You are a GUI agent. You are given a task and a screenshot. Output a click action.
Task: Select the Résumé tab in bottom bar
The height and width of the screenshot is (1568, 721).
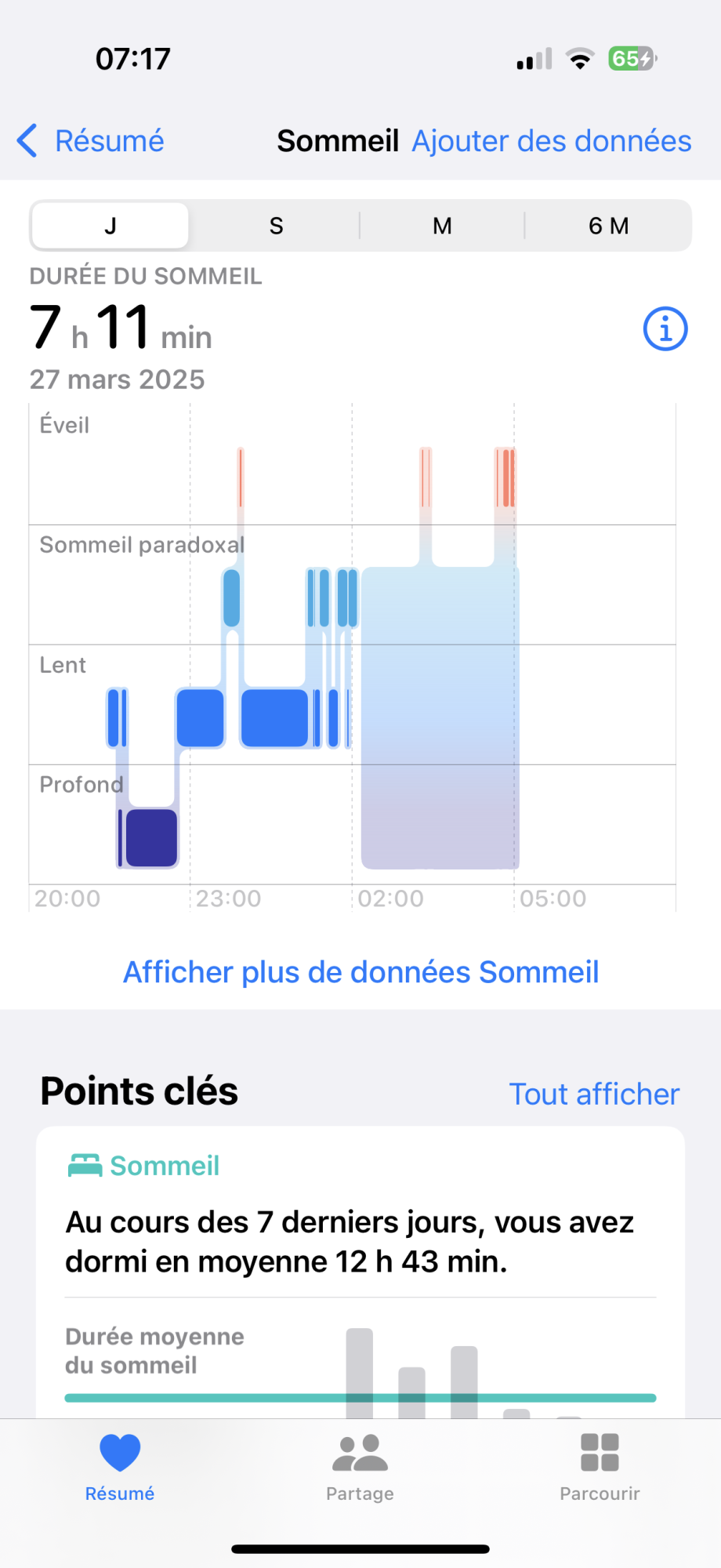point(120,1468)
